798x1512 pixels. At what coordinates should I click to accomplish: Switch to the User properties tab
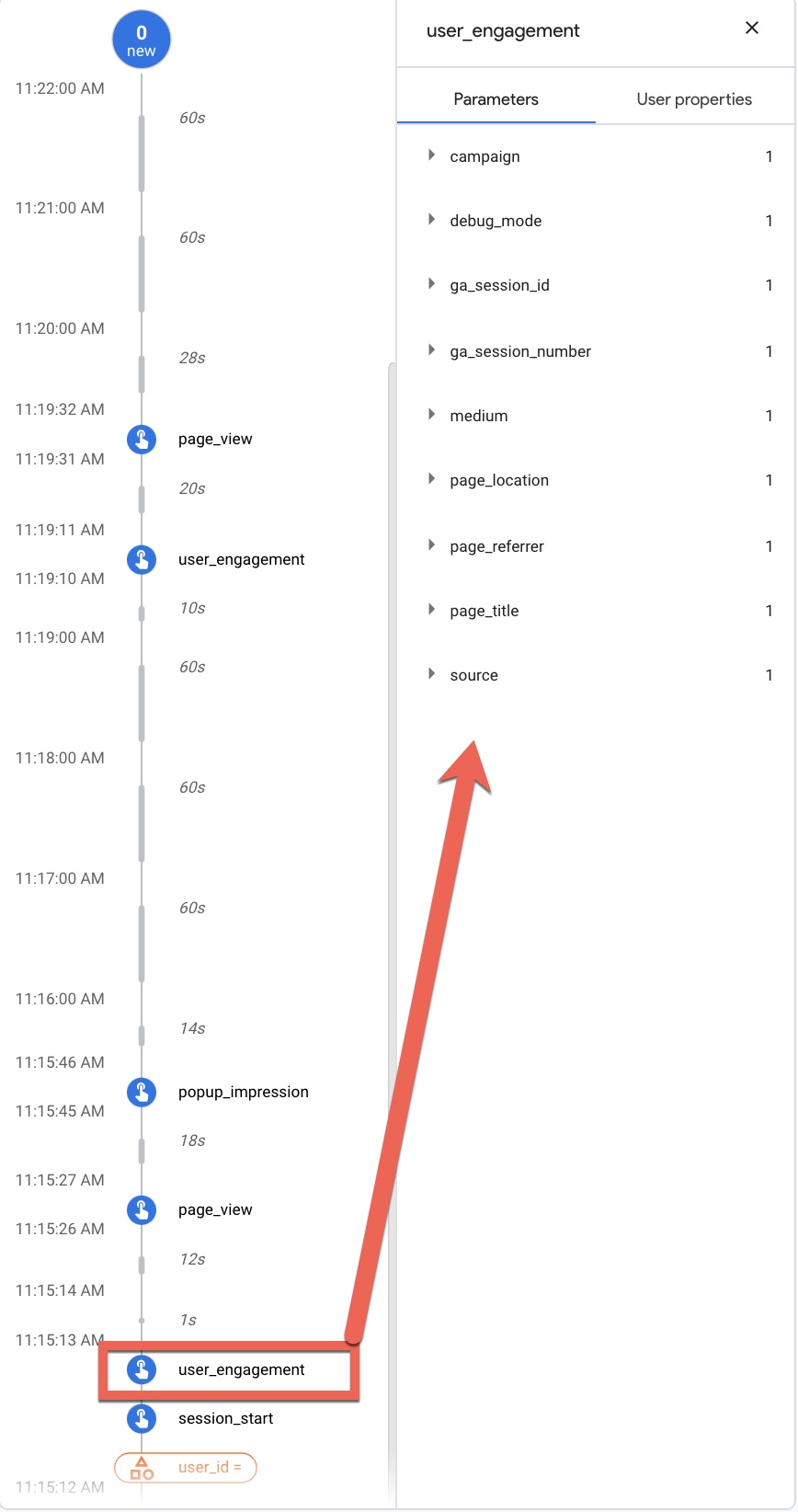(x=694, y=99)
